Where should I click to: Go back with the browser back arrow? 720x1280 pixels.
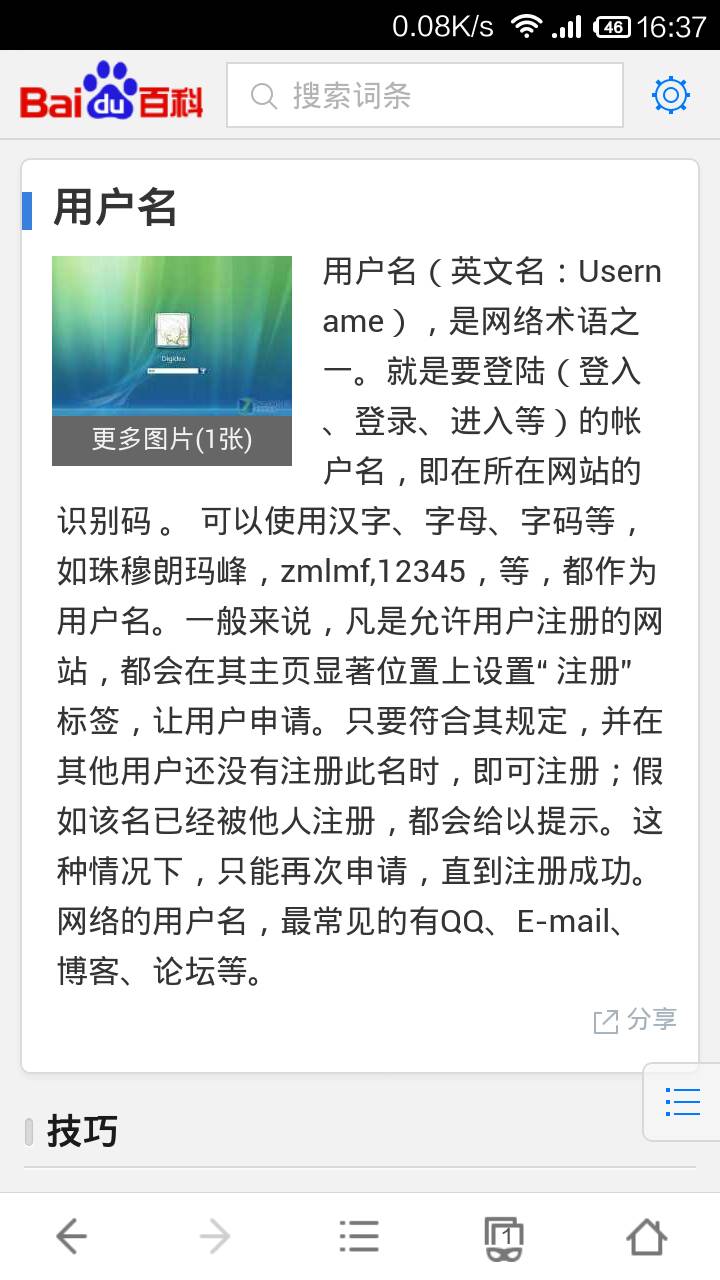[x=71, y=1237]
